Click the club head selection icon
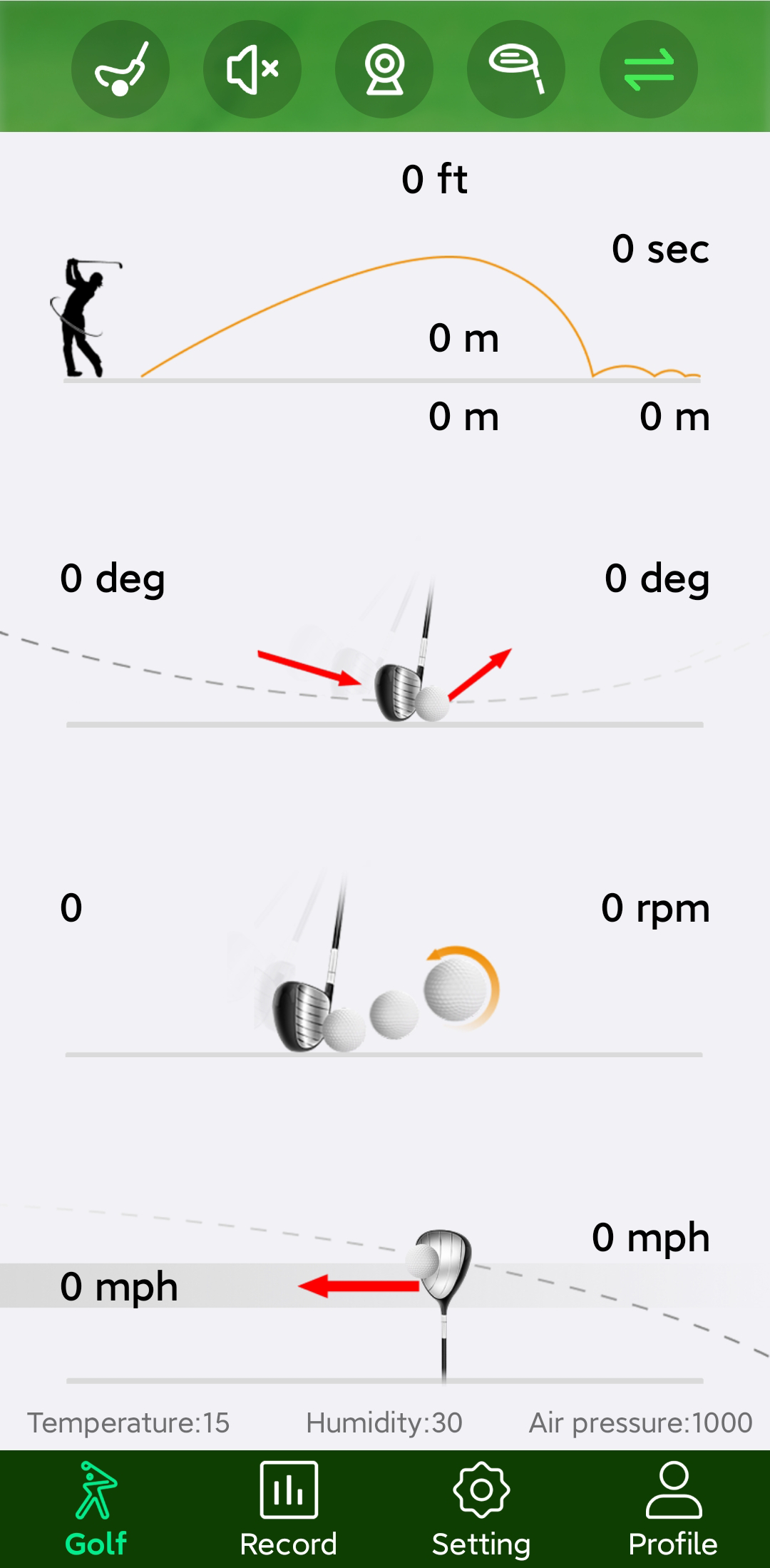The height and width of the screenshot is (1568, 770). click(x=515, y=68)
